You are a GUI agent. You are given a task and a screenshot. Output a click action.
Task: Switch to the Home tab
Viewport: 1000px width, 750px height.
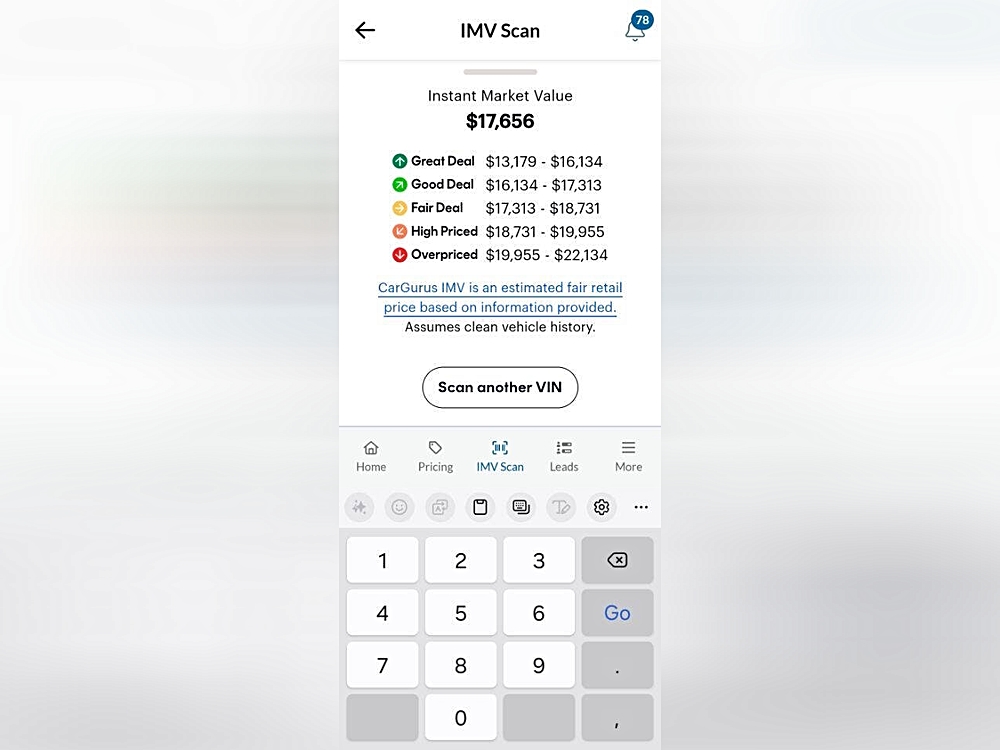(x=371, y=456)
